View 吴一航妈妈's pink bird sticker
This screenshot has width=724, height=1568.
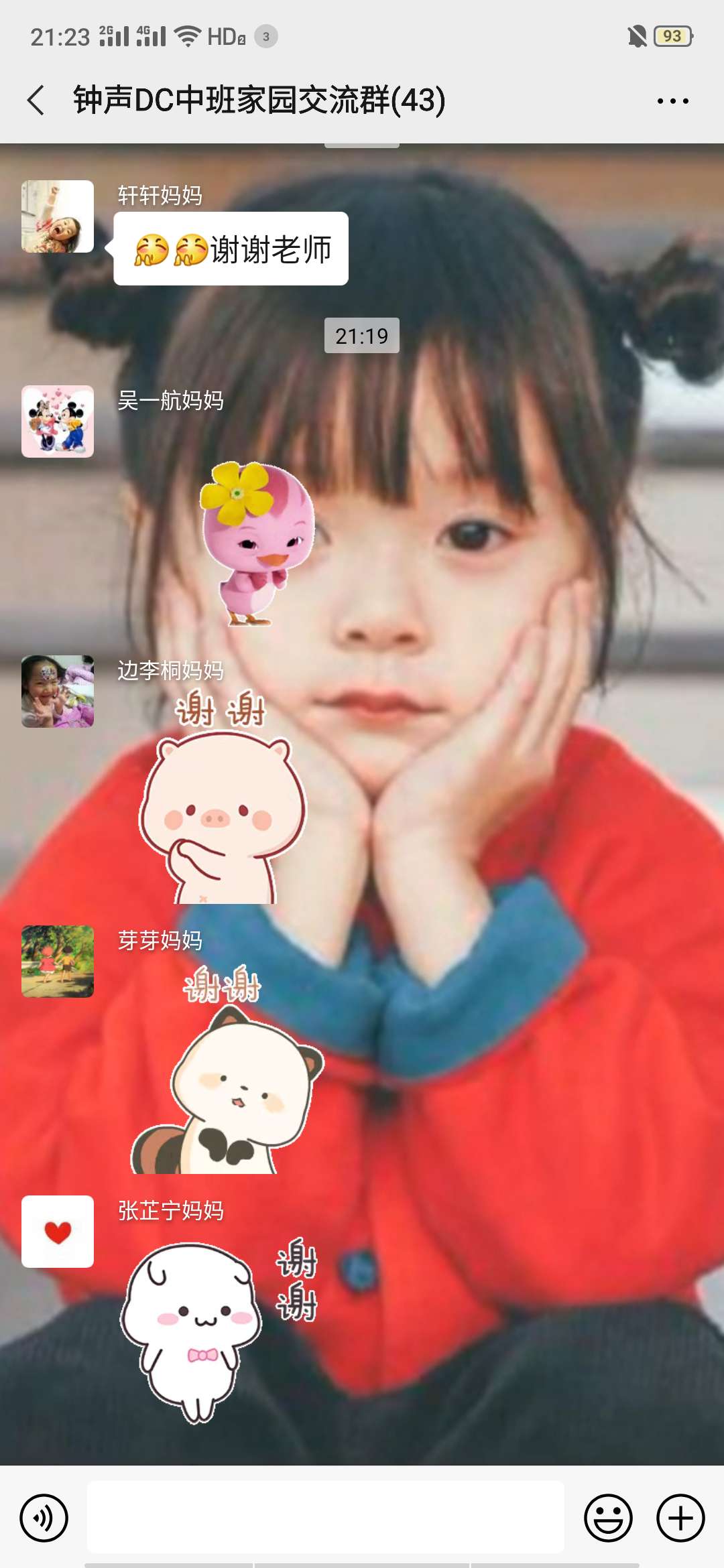[257, 543]
